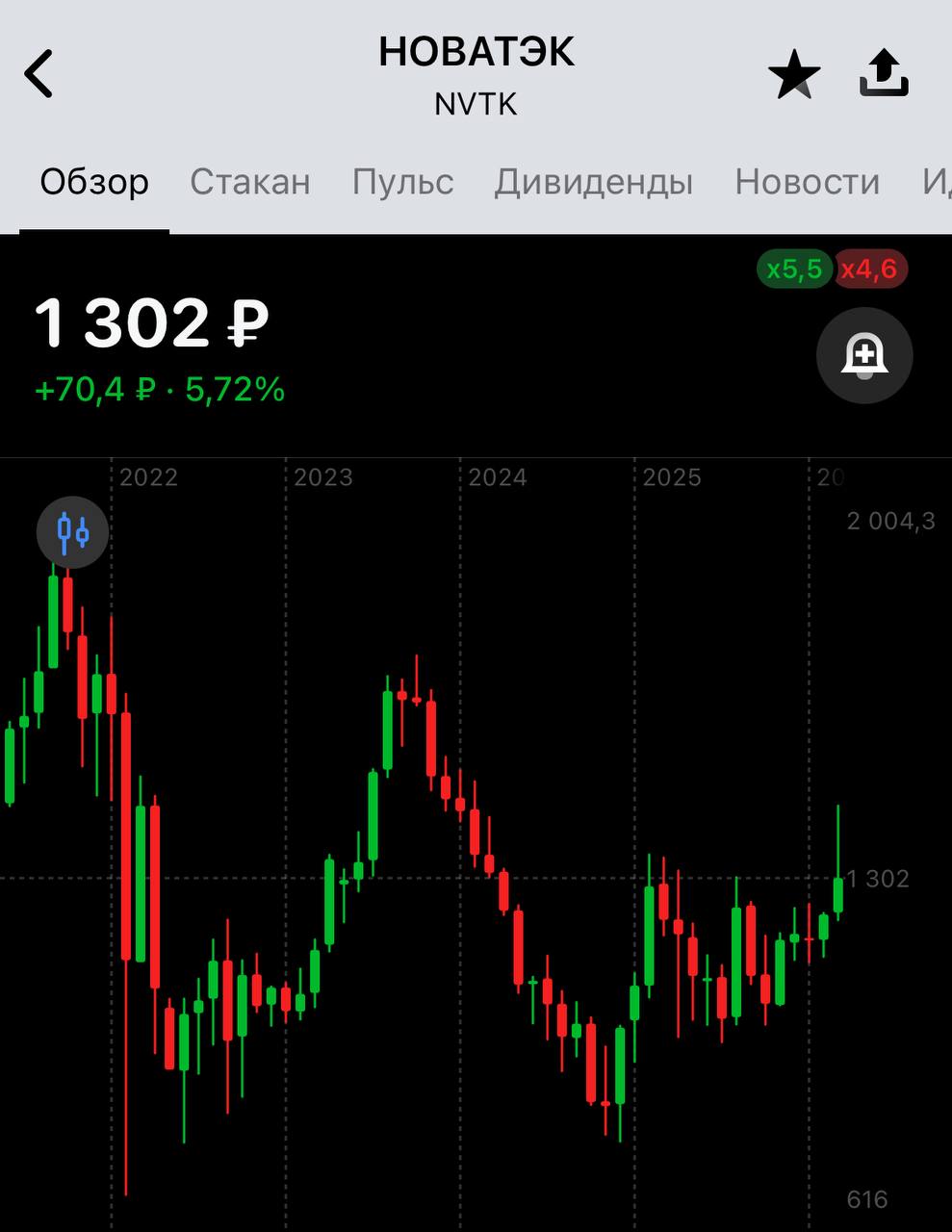Select the Новости tab
Viewport: 952px width, 1232px height.
point(807,182)
